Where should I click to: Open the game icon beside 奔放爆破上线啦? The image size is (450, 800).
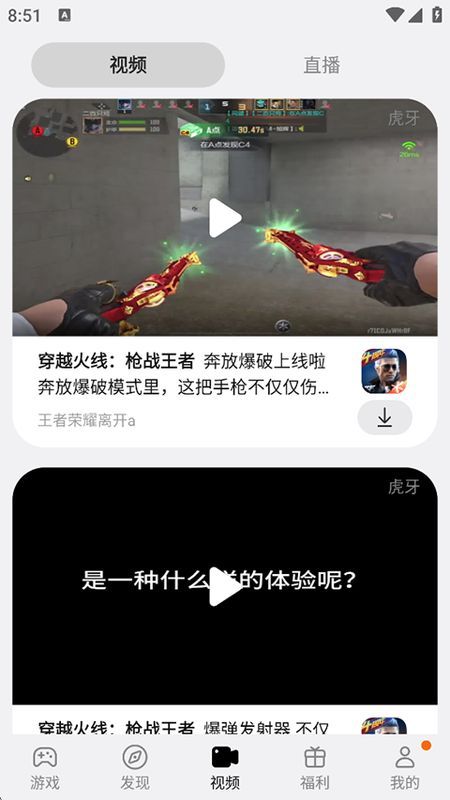tap(384, 371)
